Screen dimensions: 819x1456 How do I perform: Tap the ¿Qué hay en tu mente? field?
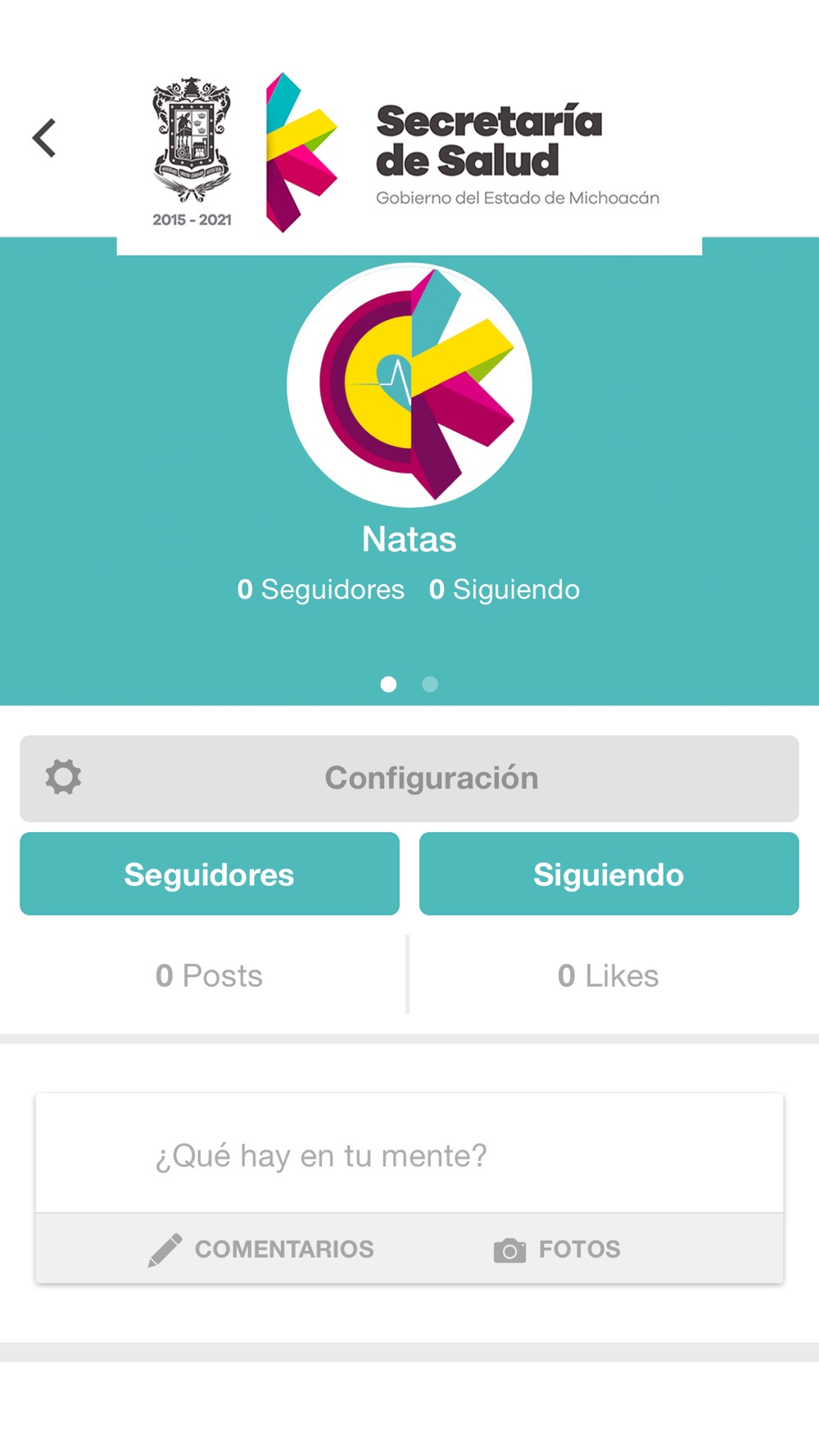coord(409,1155)
